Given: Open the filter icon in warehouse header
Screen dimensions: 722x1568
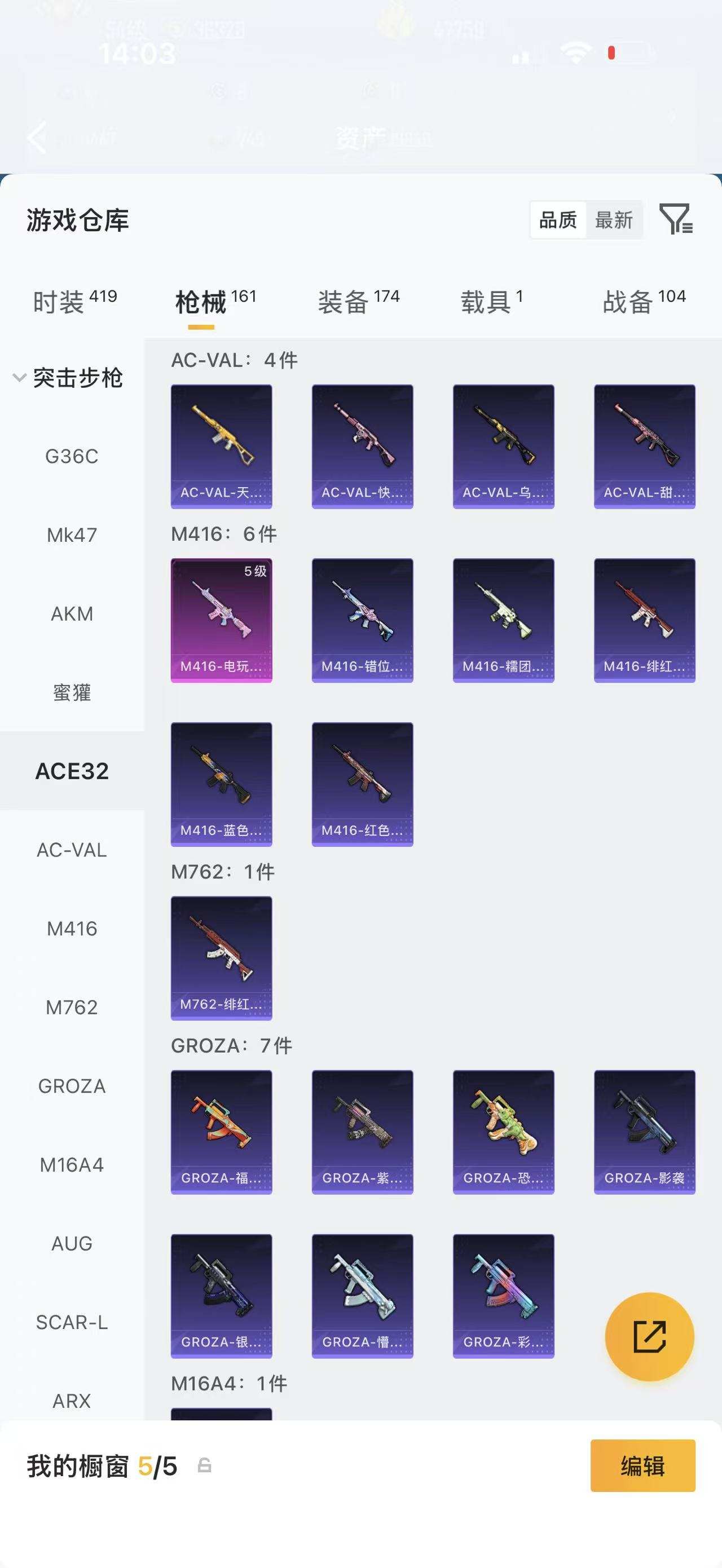Looking at the screenshot, I should pyautogui.click(x=676, y=219).
